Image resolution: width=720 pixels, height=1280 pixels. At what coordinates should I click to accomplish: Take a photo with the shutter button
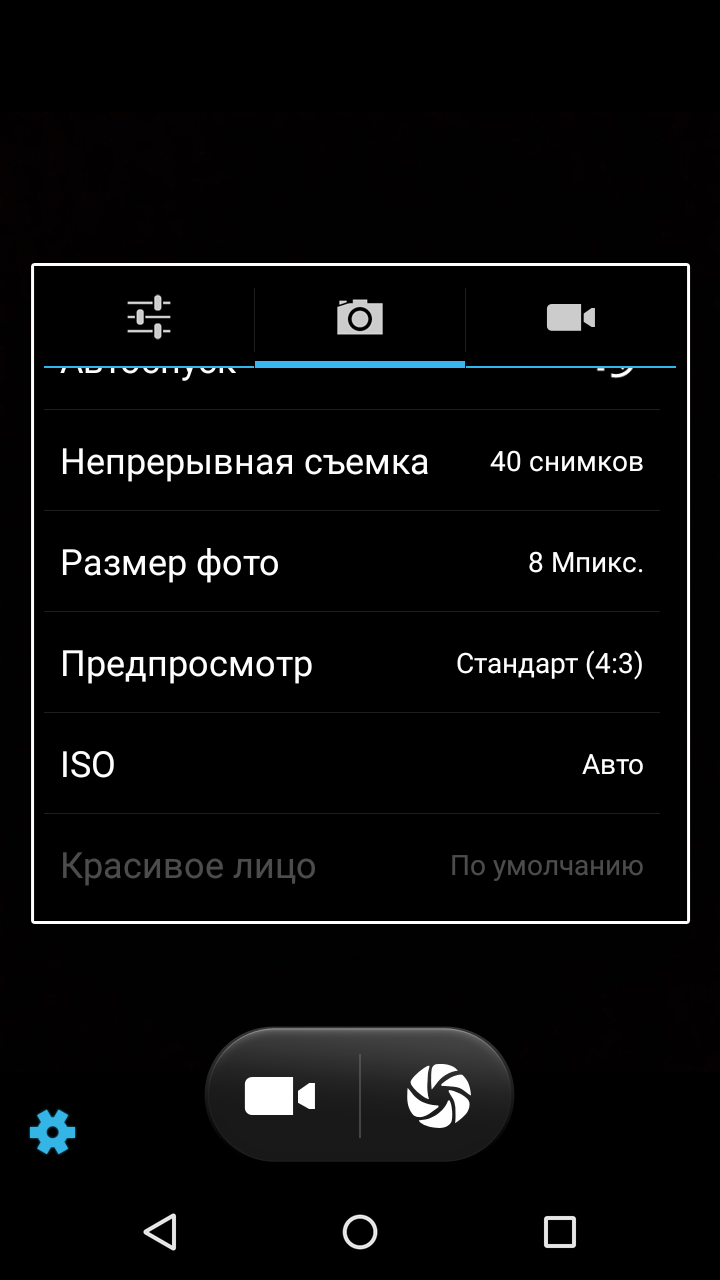pos(438,1095)
